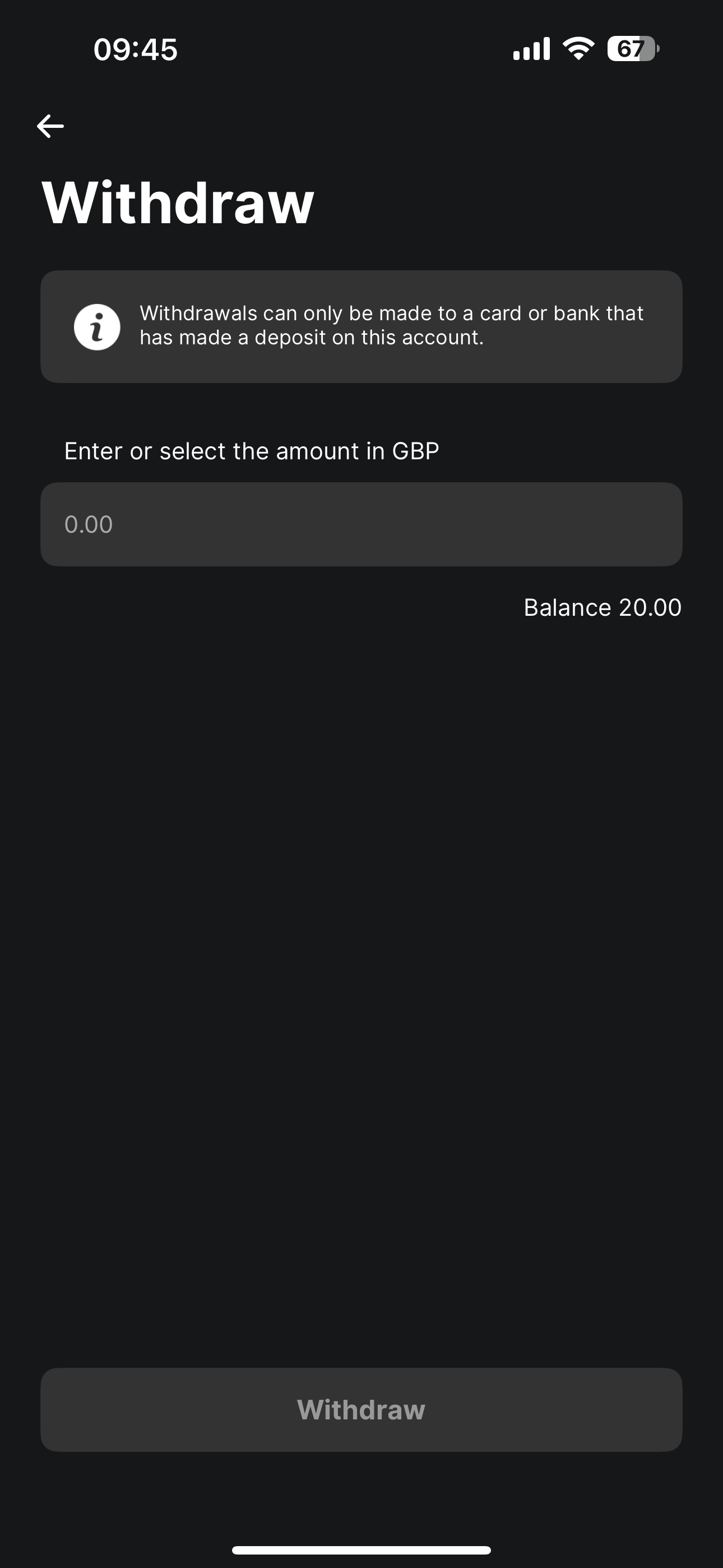Select the info icon in the notice banner
Viewport: 723px width, 1568px height.
point(98,327)
